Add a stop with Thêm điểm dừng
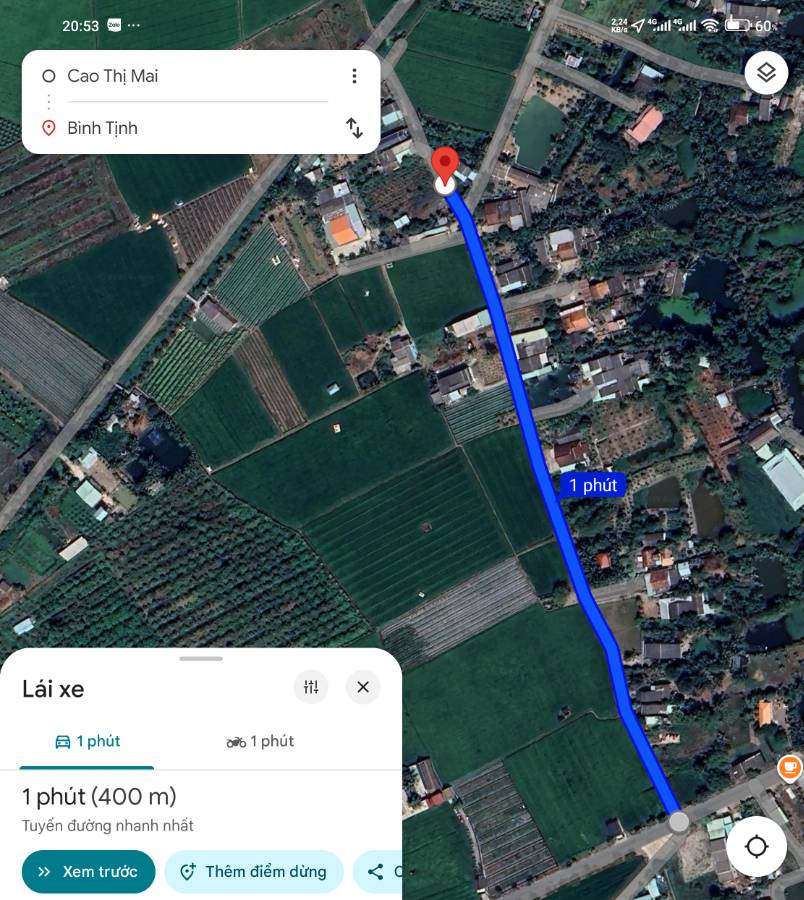This screenshot has width=804, height=900. (254, 871)
